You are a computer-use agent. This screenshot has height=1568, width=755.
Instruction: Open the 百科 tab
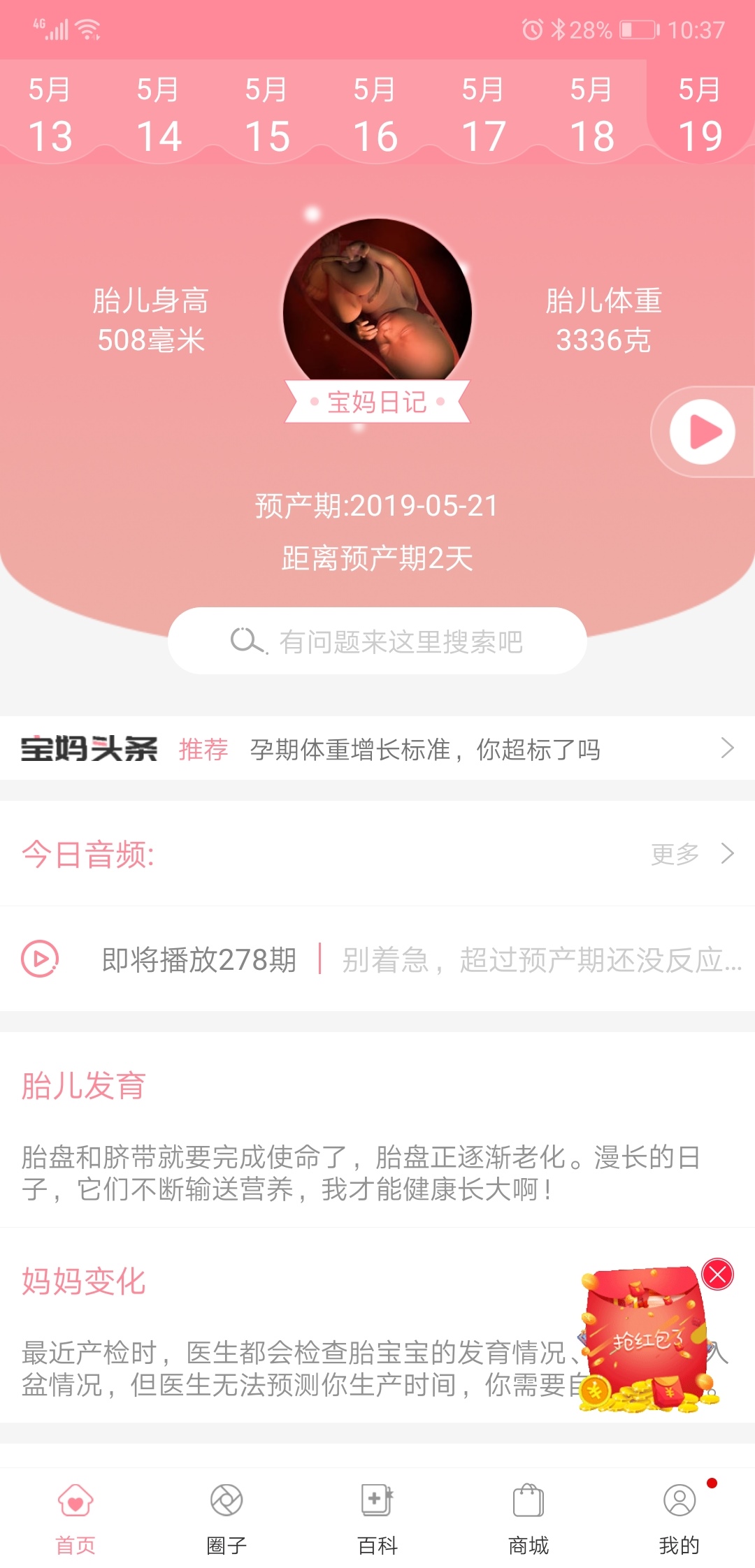377,1518
